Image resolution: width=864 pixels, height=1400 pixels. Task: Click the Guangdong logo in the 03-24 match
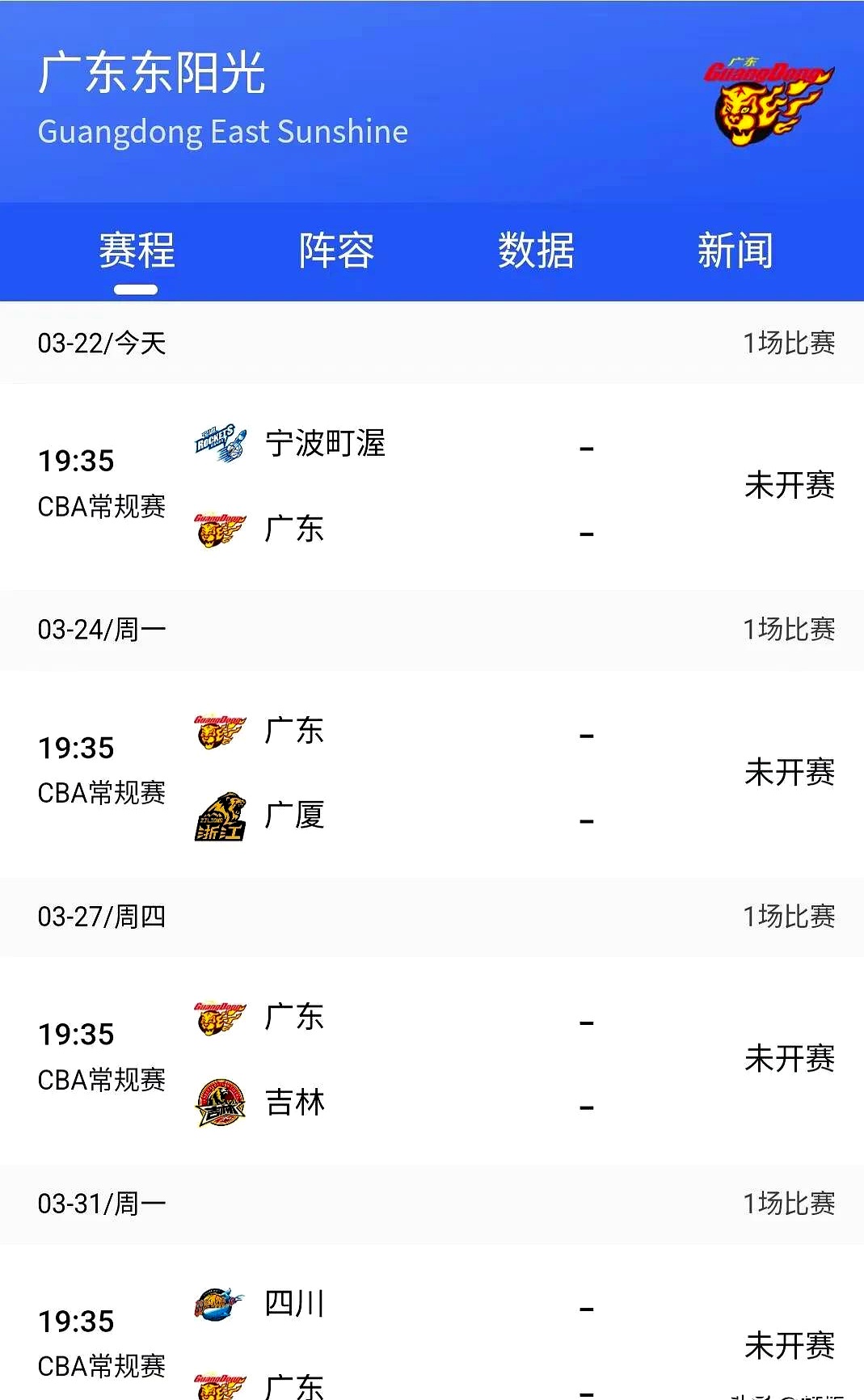pyautogui.click(x=218, y=730)
